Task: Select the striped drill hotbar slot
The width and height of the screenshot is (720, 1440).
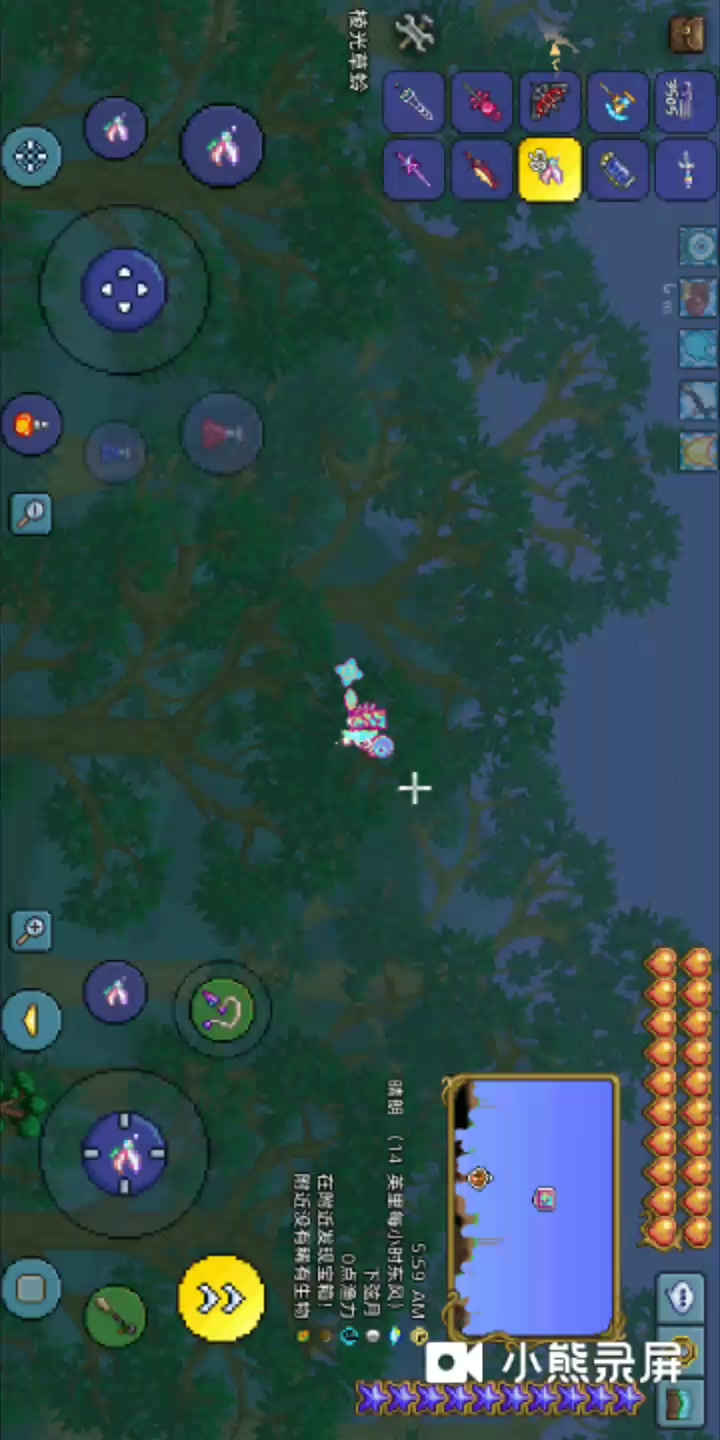Action: click(x=413, y=102)
